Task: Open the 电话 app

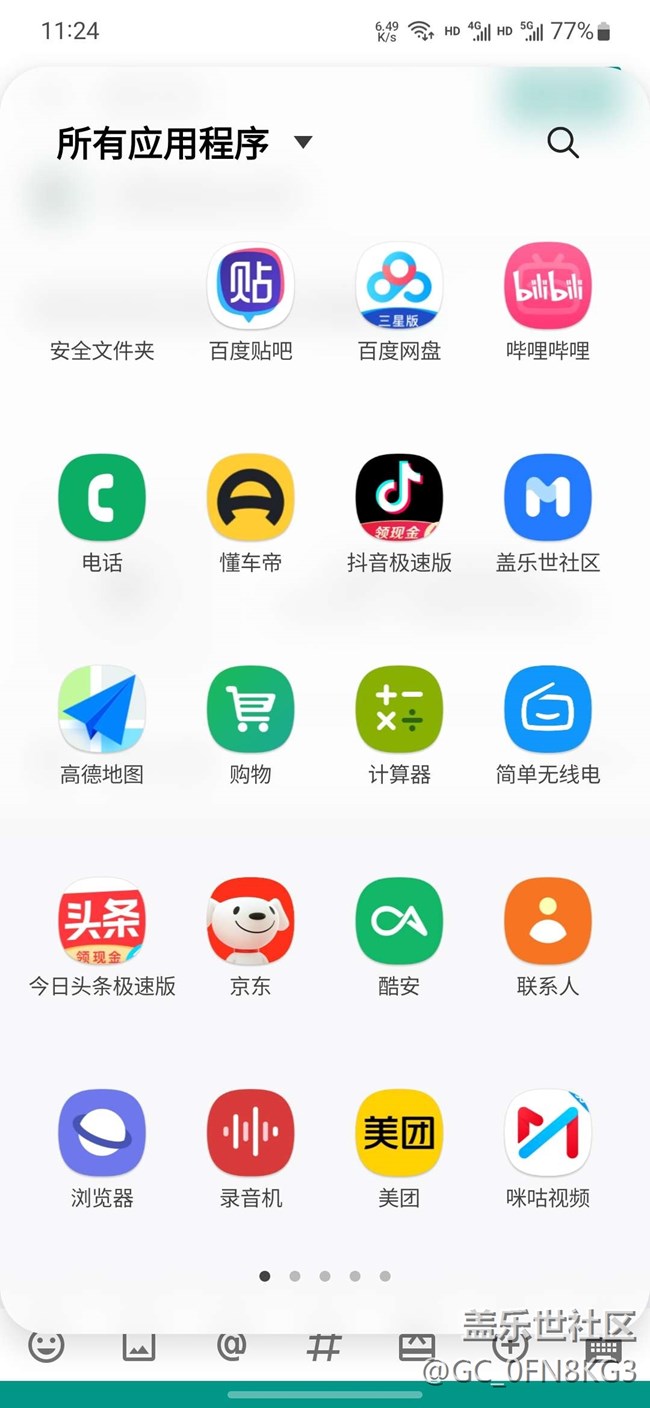Action: point(102,498)
